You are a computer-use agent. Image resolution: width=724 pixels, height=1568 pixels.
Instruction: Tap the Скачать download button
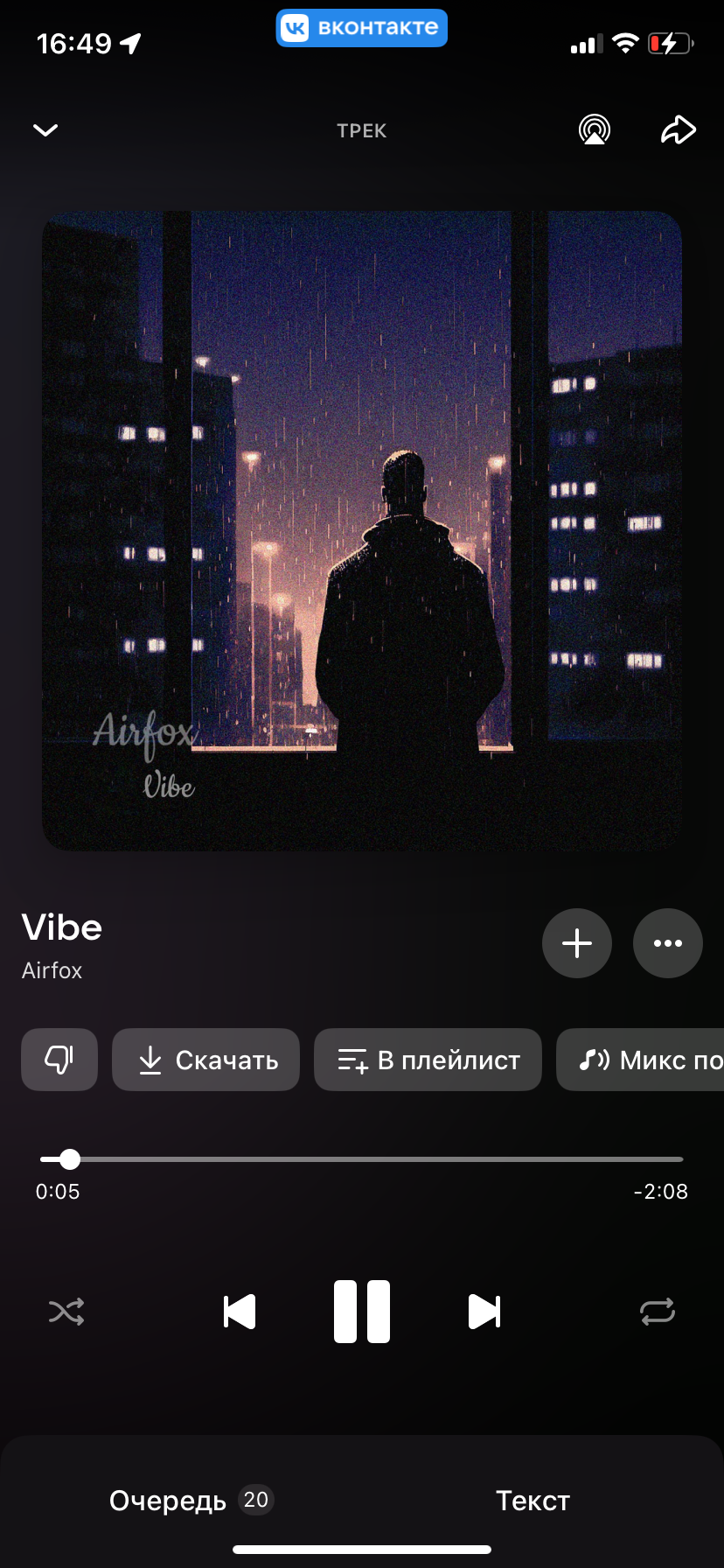(x=205, y=1060)
